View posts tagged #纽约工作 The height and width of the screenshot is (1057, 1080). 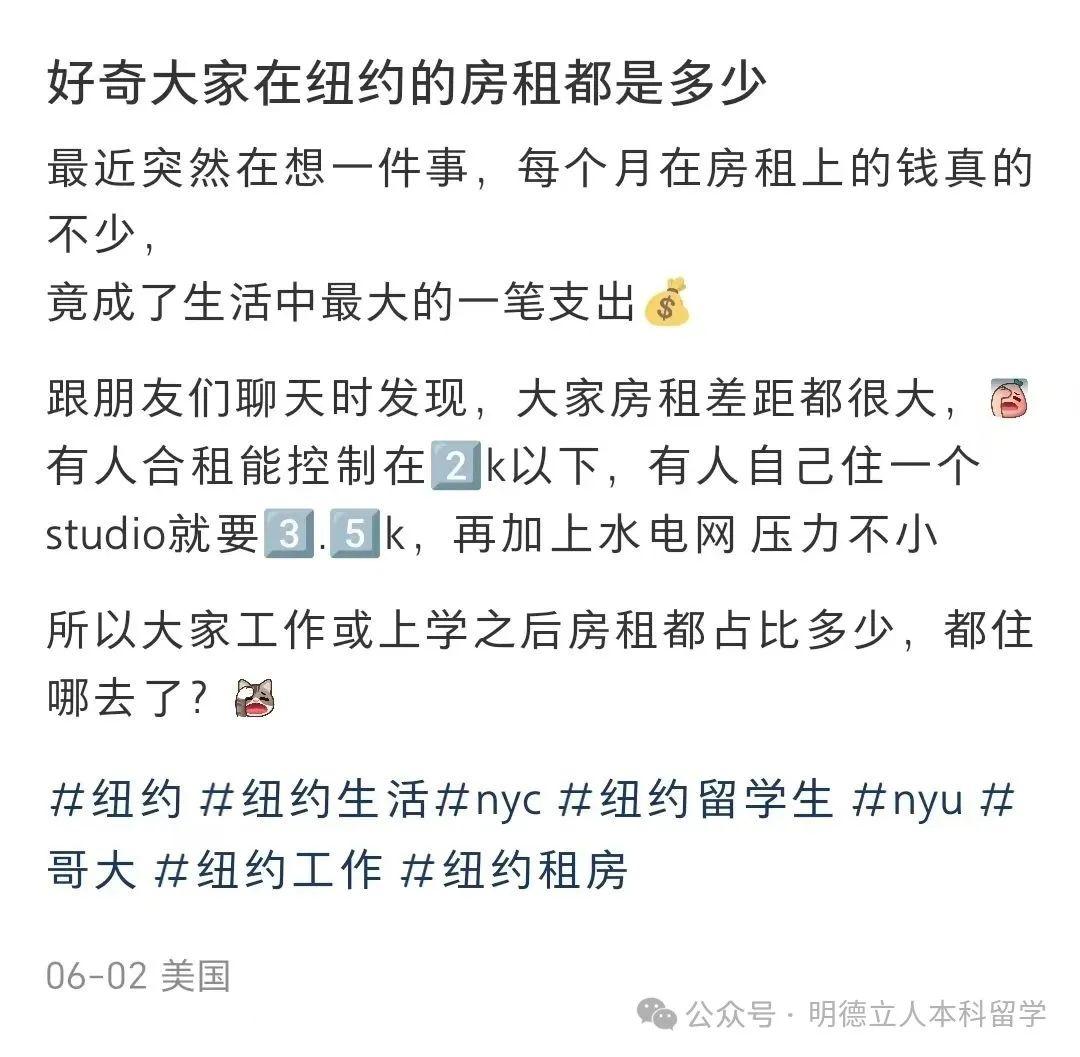pos(268,871)
